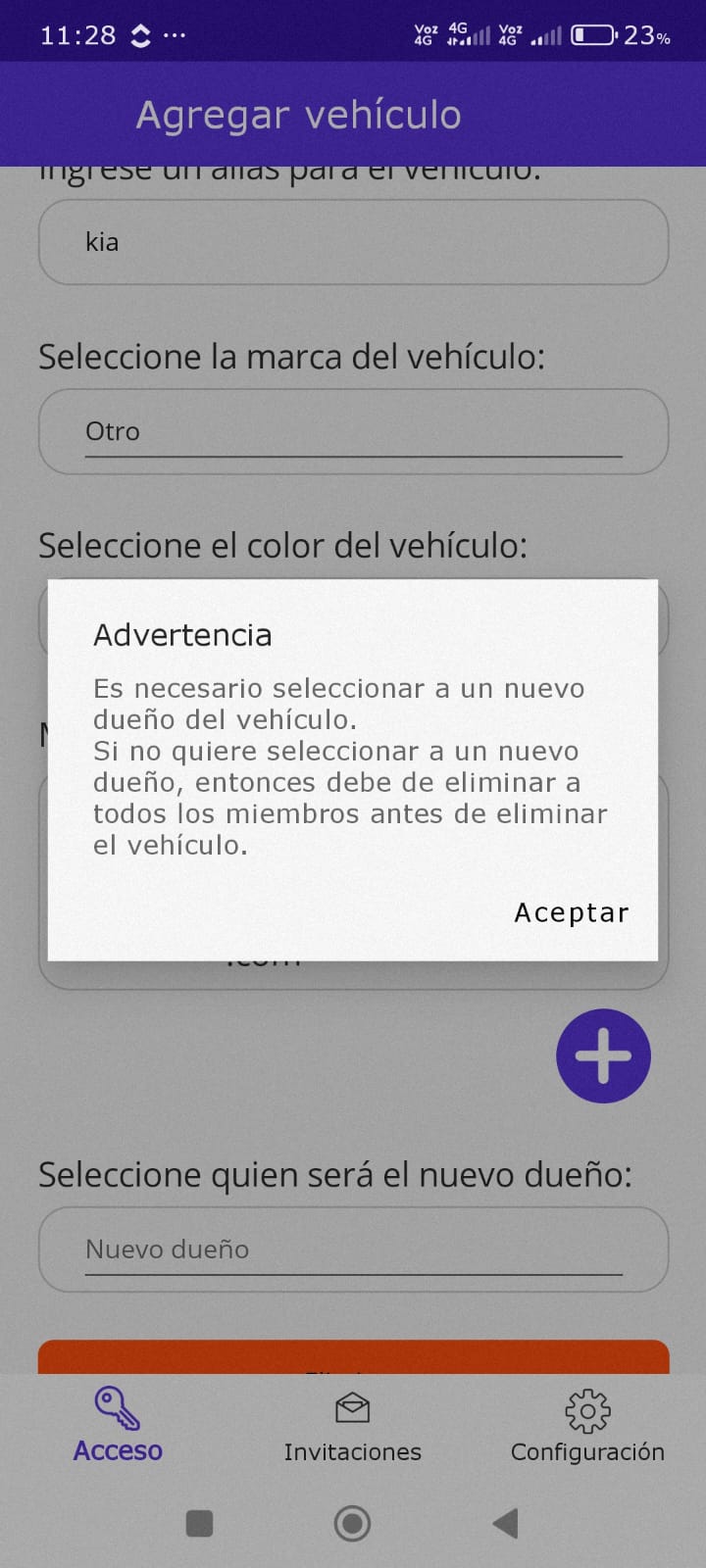Tap the orange delete button at the bottom
This screenshot has width=706, height=1568.
(353, 1356)
